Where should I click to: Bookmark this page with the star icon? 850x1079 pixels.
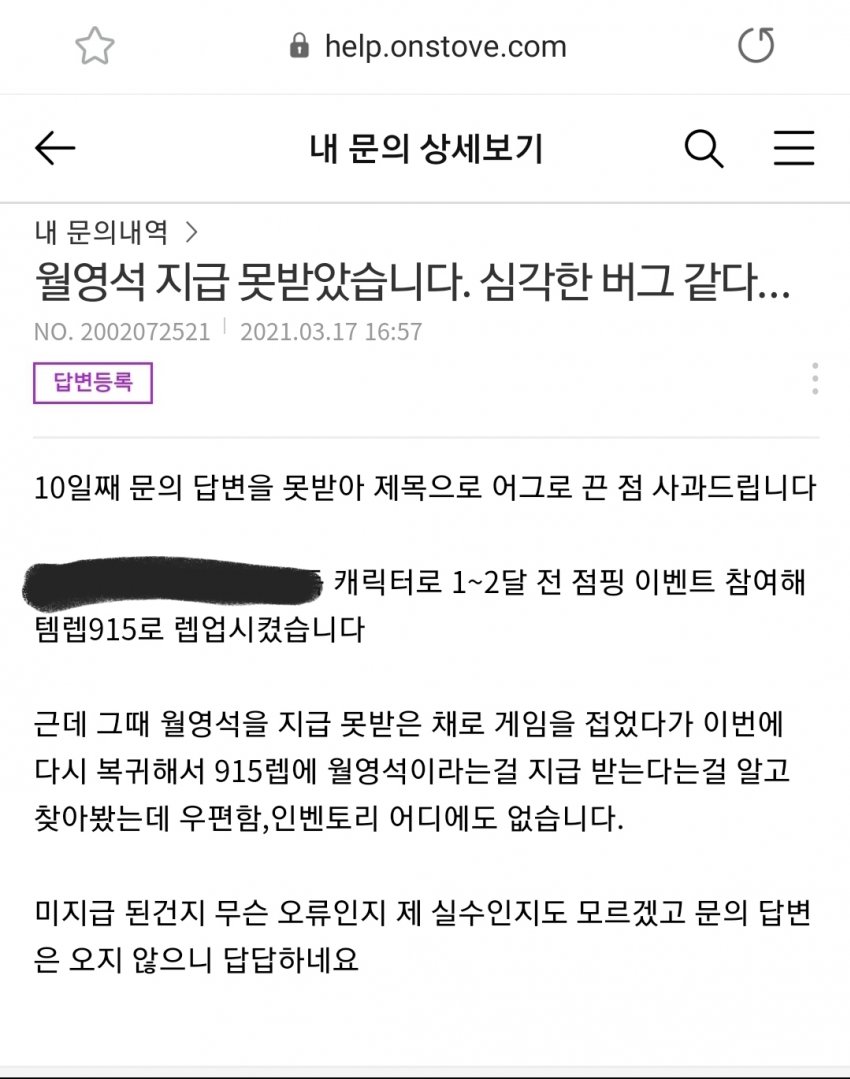click(x=95, y=46)
